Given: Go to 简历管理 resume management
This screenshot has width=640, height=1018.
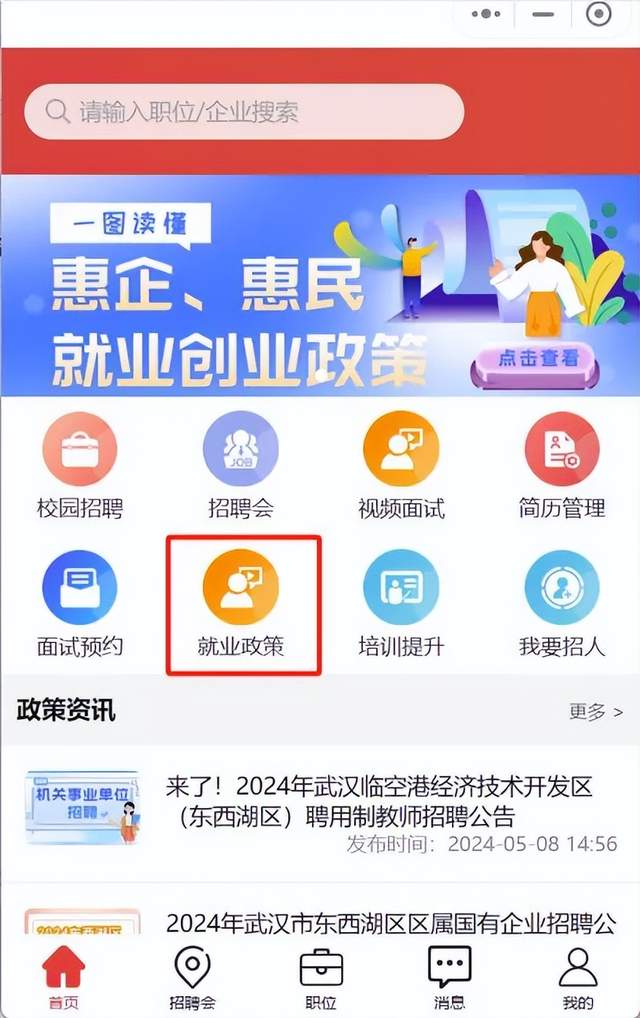Looking at the screenshot, I should click(562, 467).
